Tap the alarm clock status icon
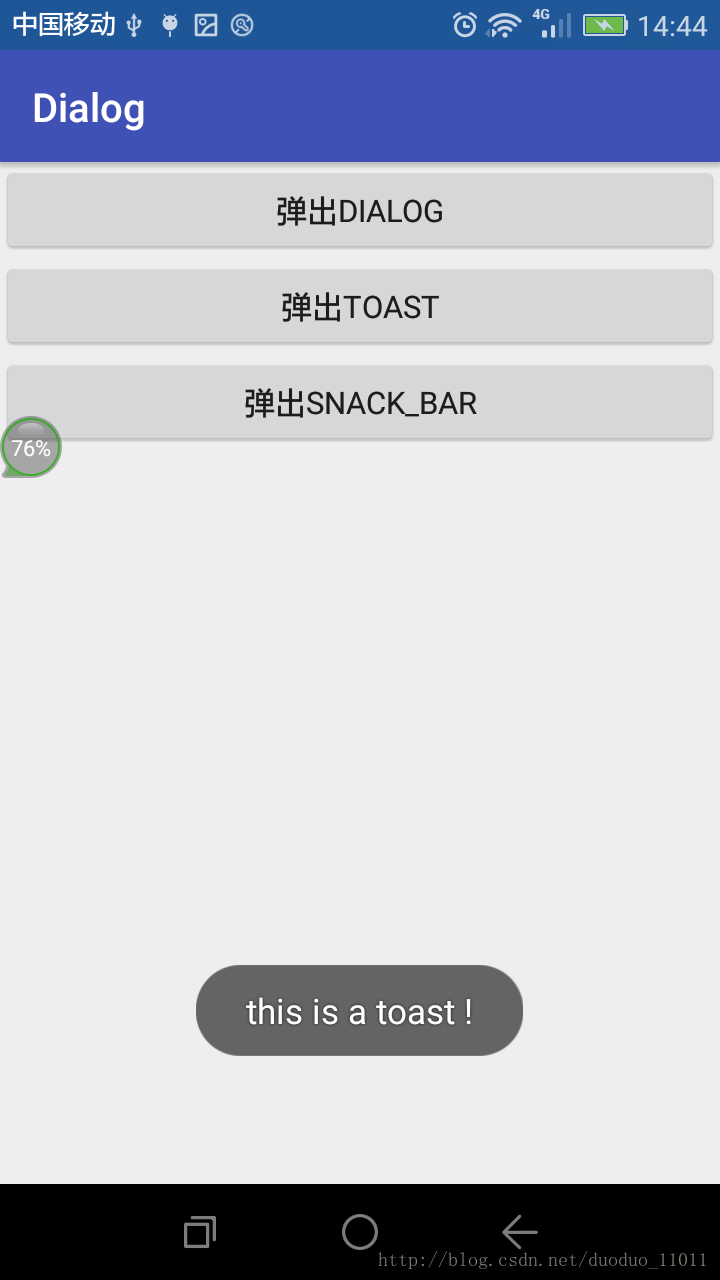The height and width of the screenshot is (1280, 720). (x=463, y=24)
